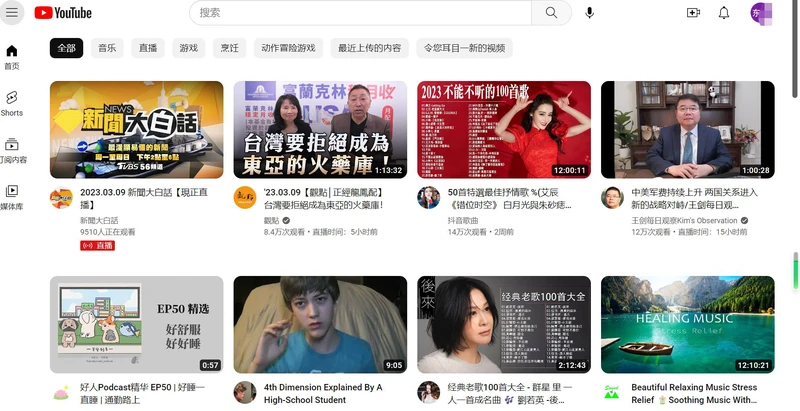The height and width of the screenshot is (411, 800).
Task: Open 订阅内容 in the sidebar
Action: pyautogui.click(x=12, y=150)
